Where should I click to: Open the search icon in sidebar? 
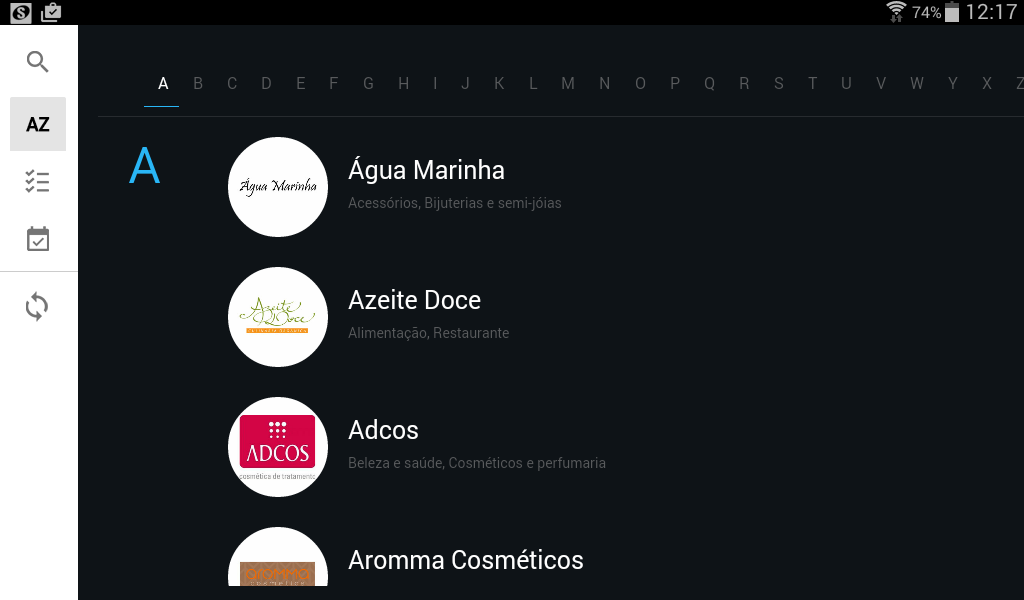click(x=37, y=62)
